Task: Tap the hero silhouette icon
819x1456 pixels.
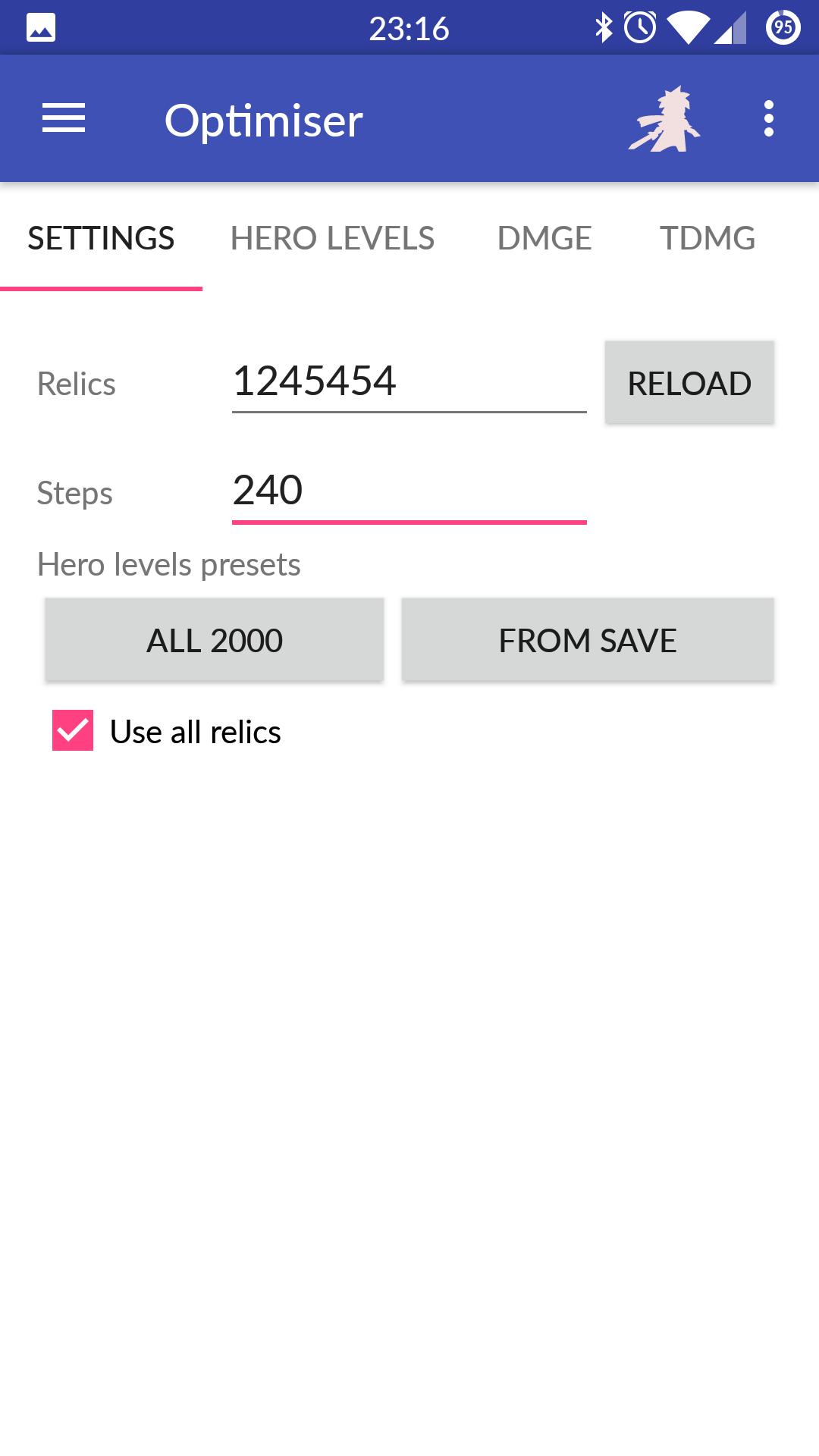Action: coord(665,119)
